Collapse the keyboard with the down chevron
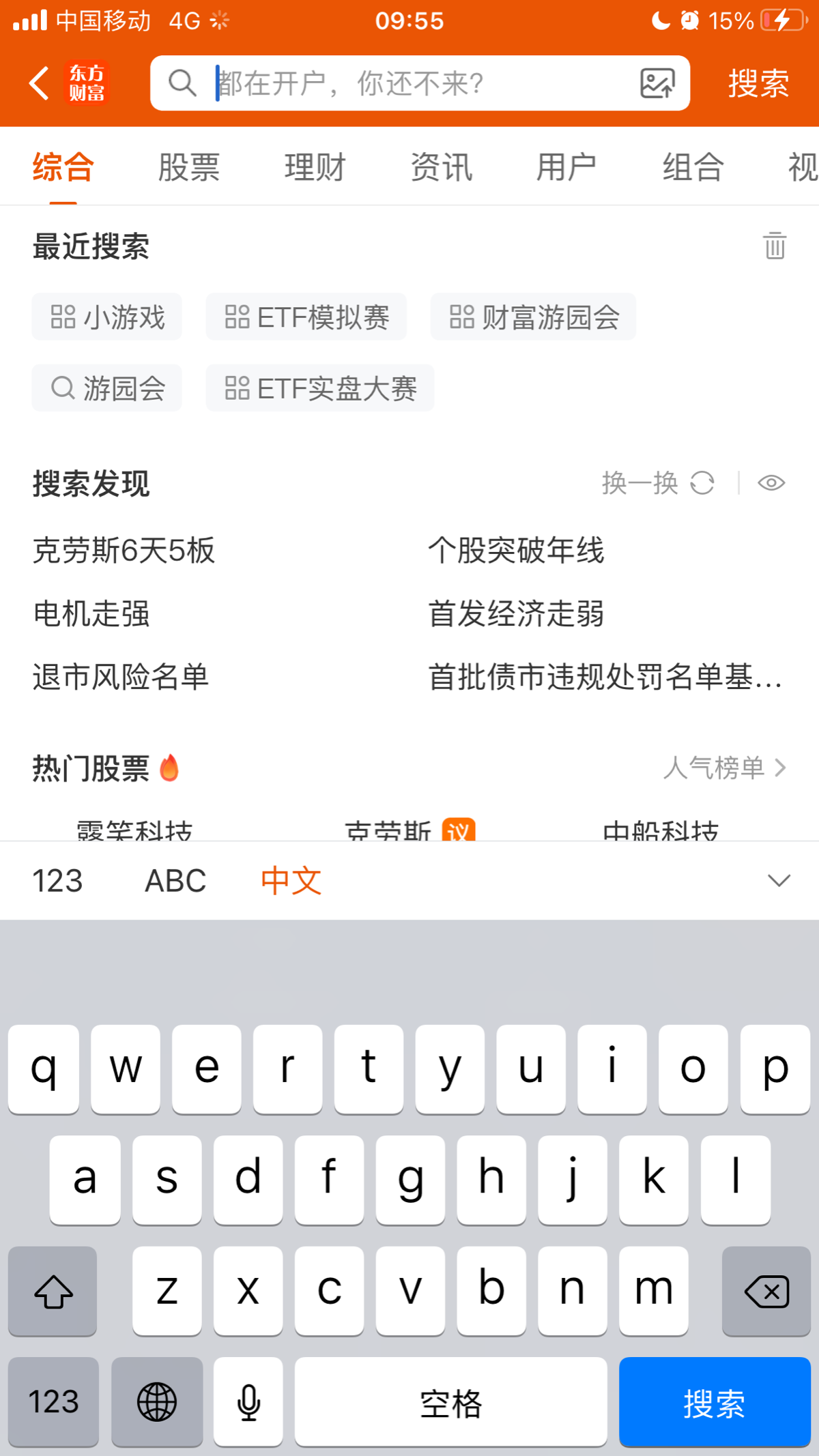Screen dimensions: 819x1456 pyautogui.click(x=779, y=881)
